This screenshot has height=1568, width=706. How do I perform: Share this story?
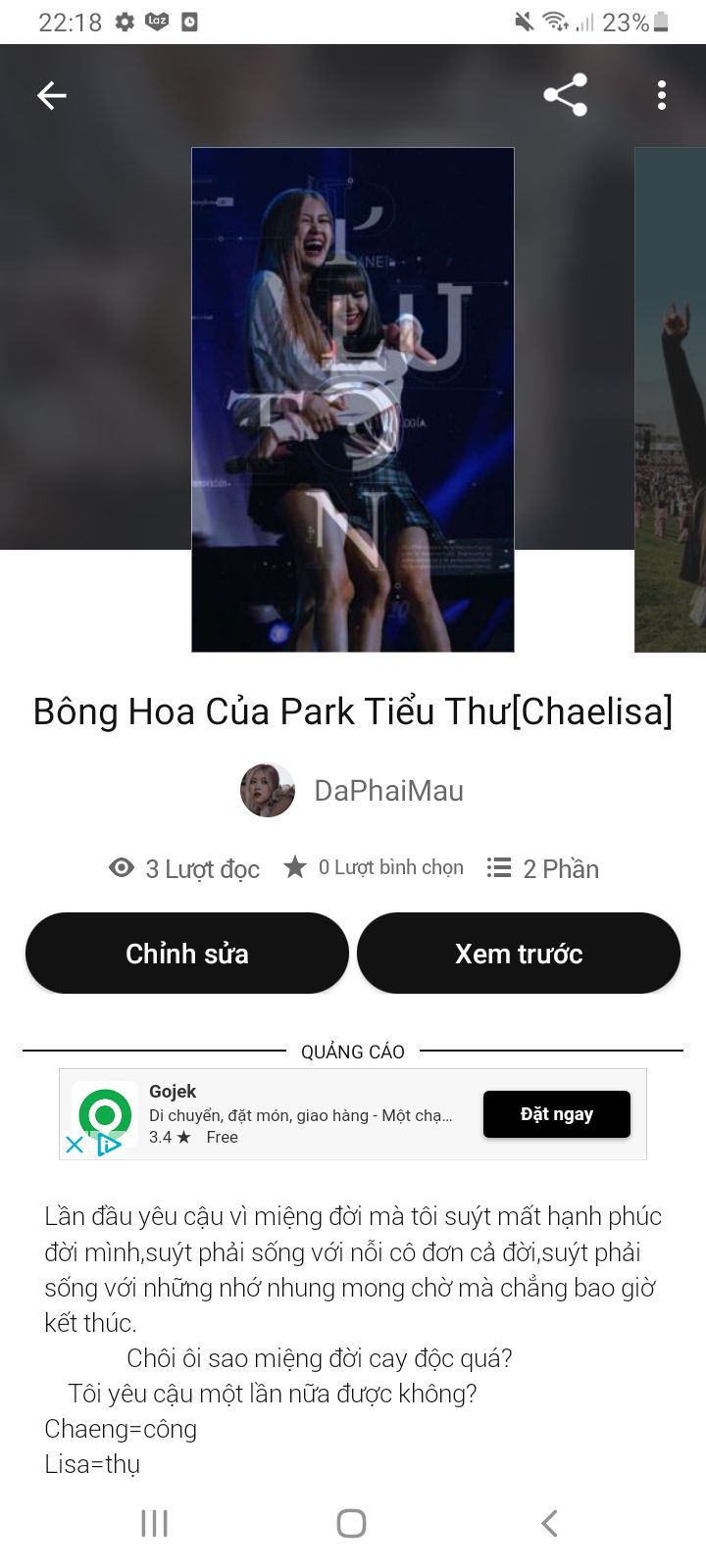point(565,95)
